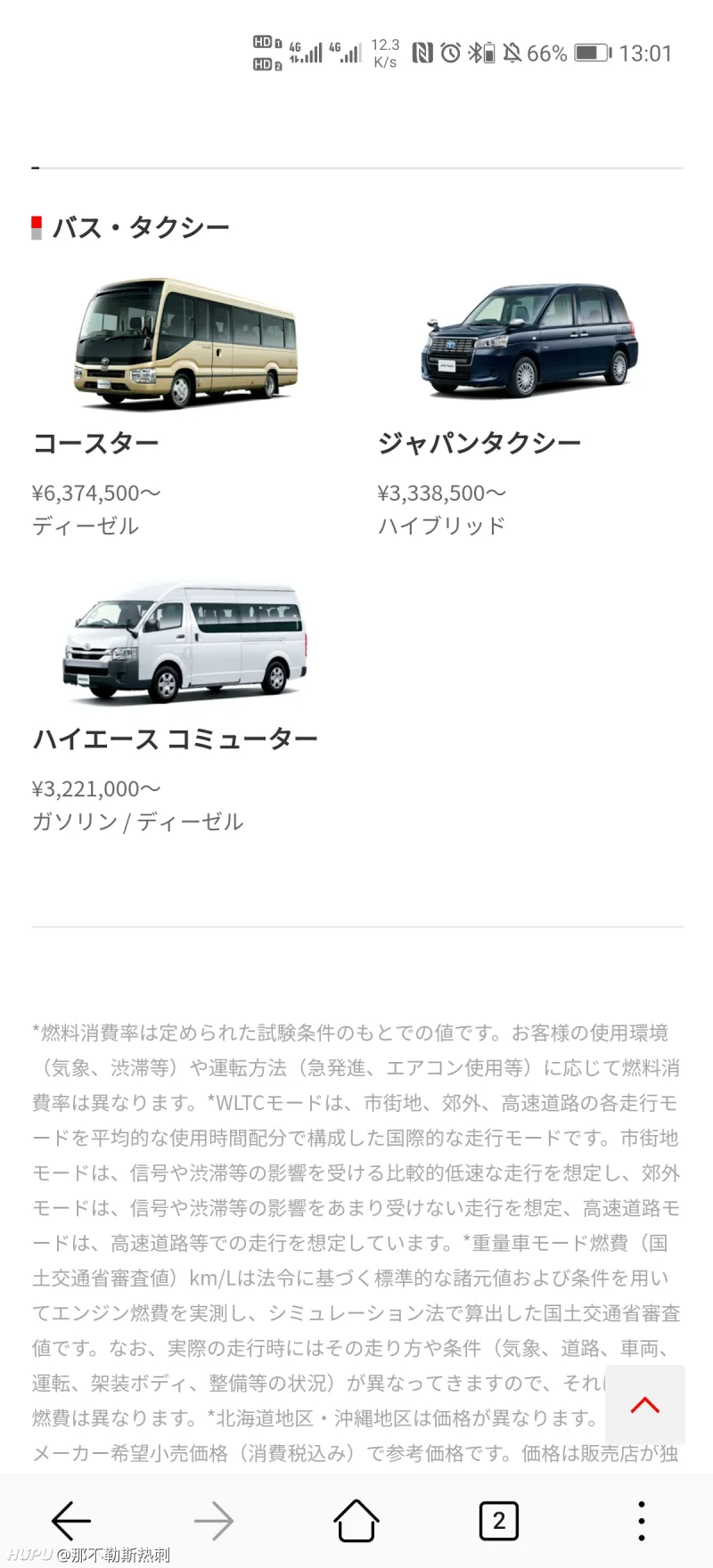This screenshot has height=1568, width=713.
Task: Go back to the previous page
Action: coord(71,1521)
